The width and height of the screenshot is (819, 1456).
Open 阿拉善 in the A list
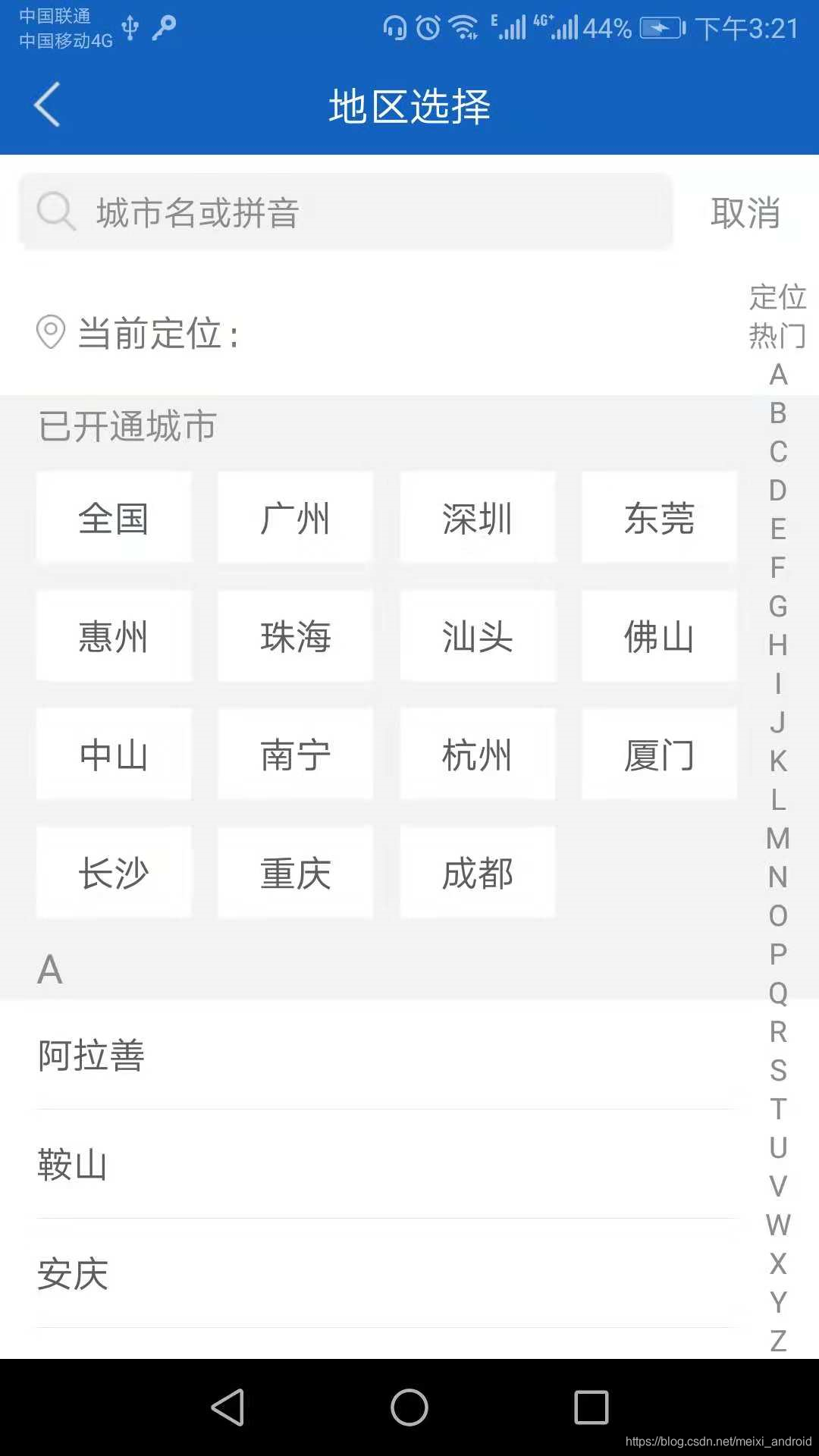91,1055
